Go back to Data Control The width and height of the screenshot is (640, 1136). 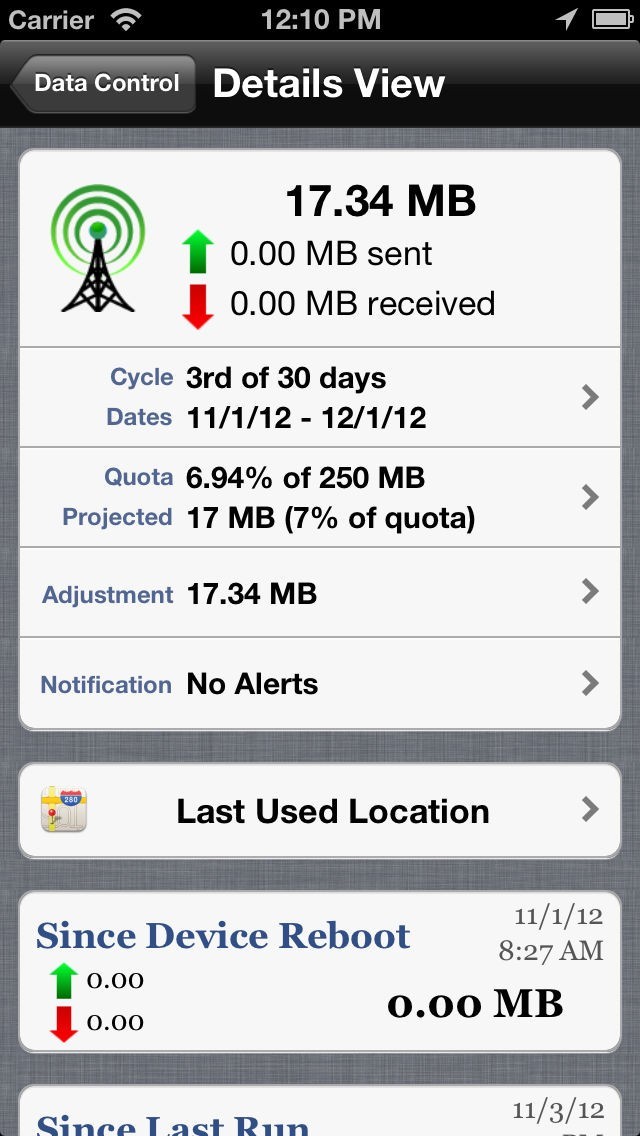pos(104,84)
